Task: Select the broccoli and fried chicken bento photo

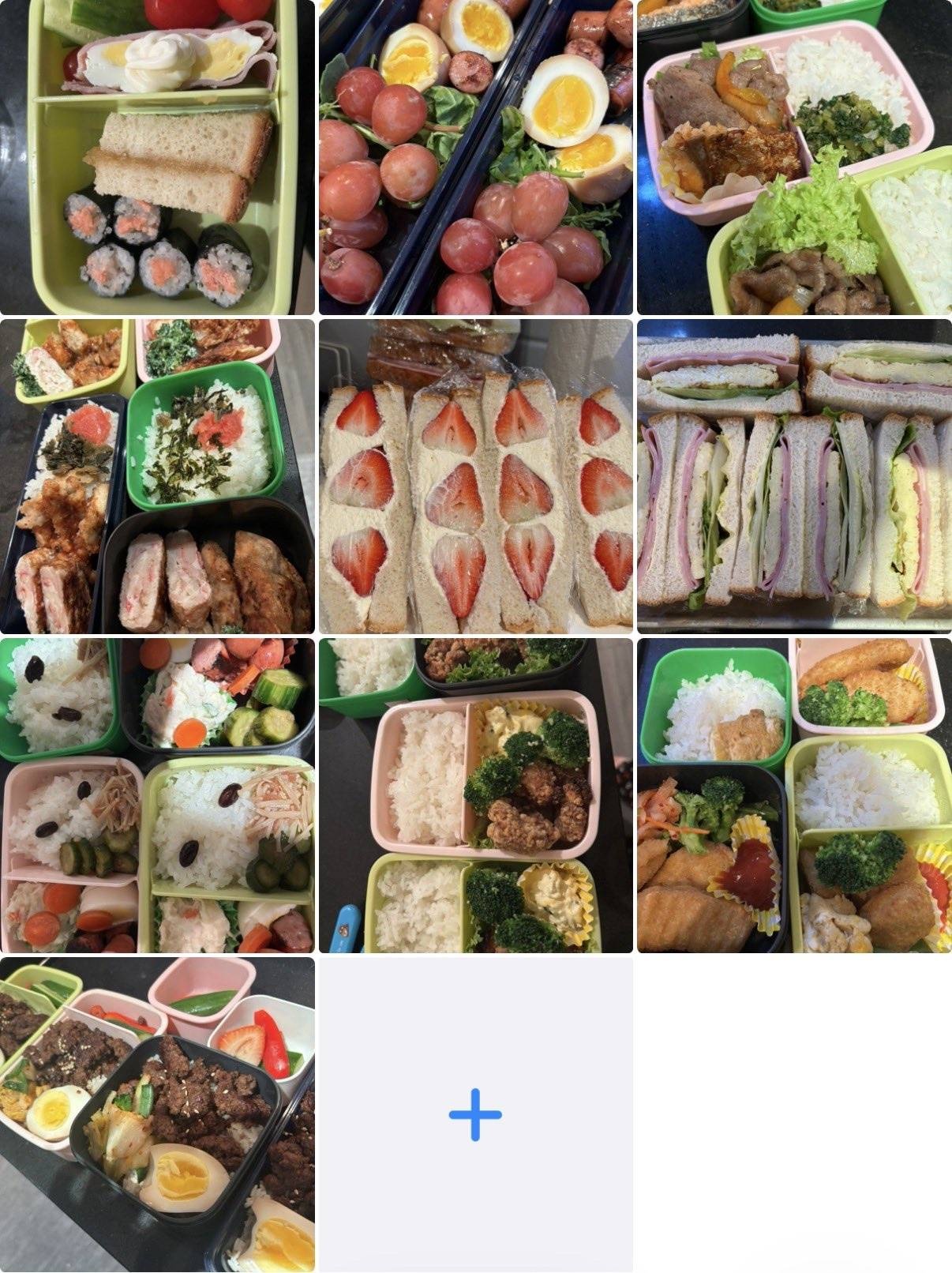Action: coord(475,795)
